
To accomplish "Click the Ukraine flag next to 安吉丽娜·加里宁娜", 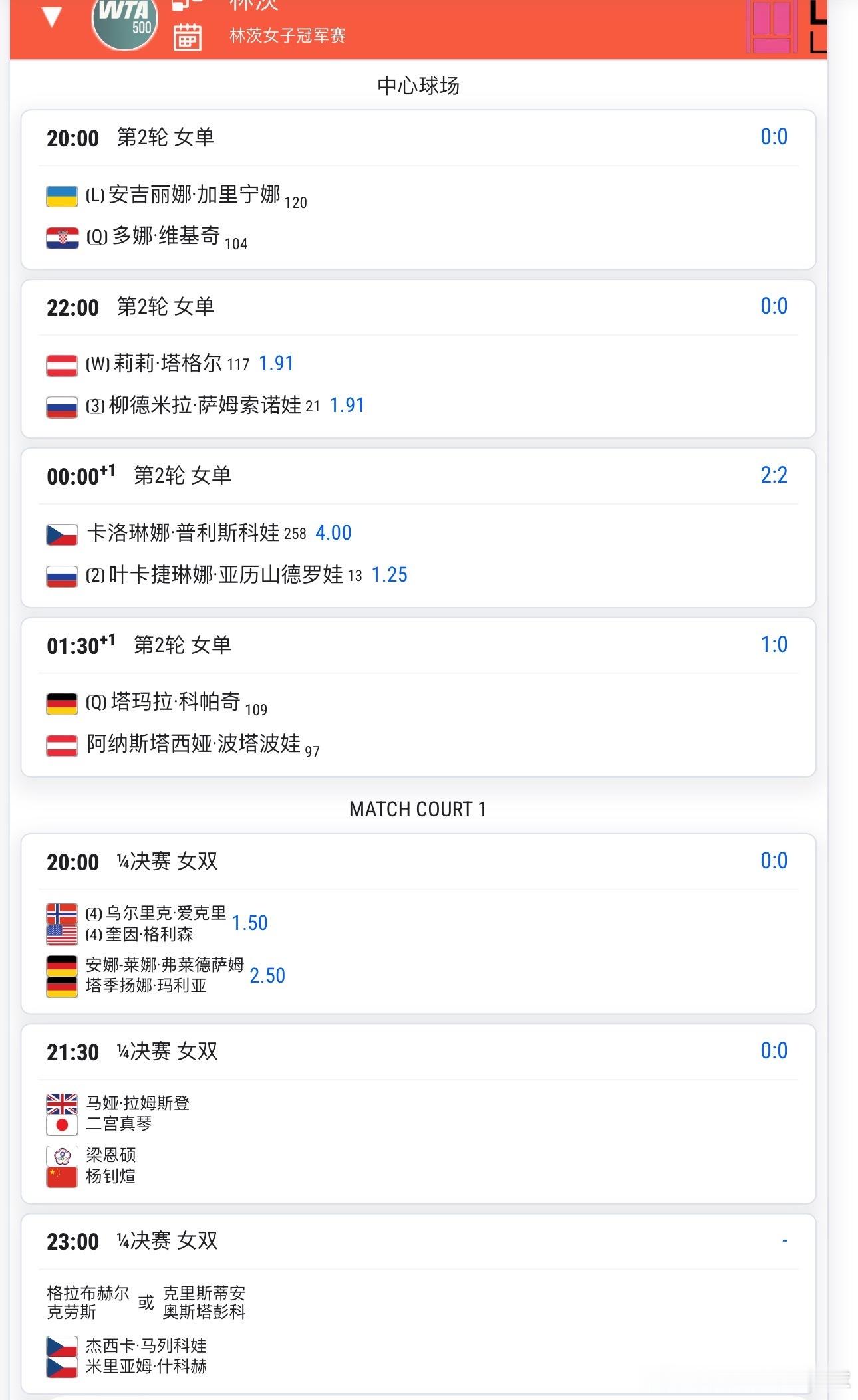I will click(x=61, y=196).
